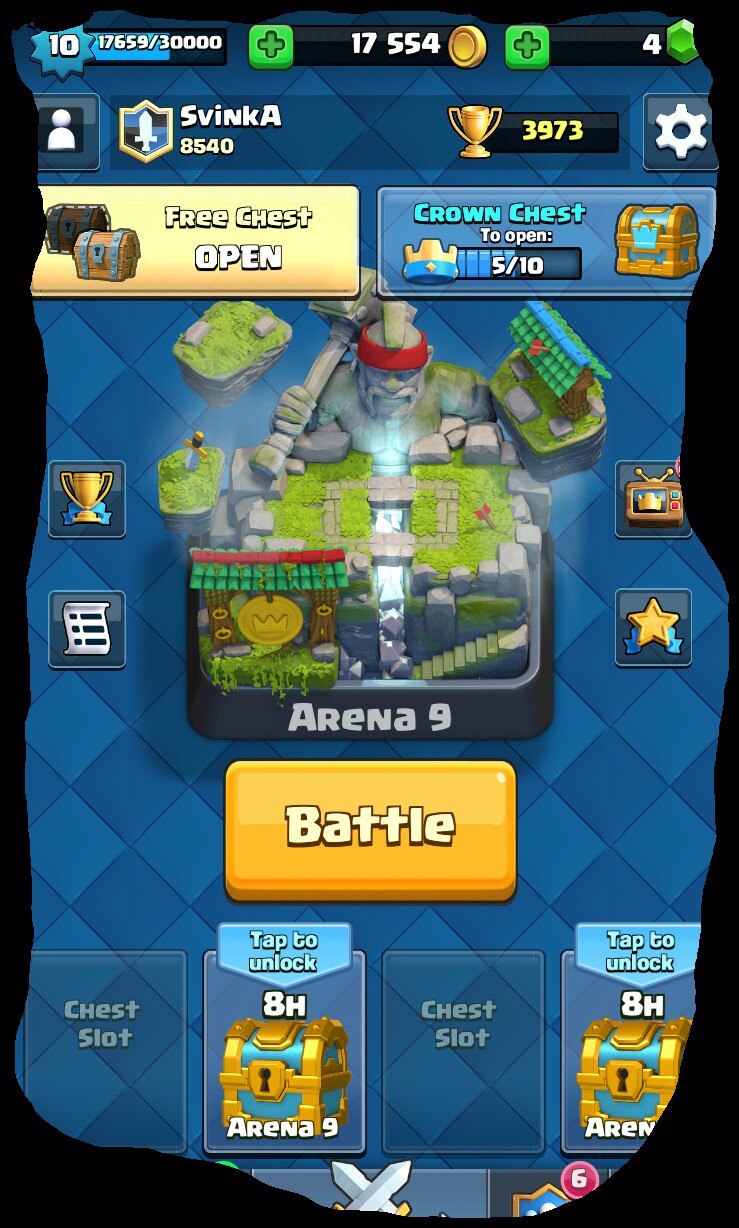Buy gems using the plus button
739x1228 pixels.
[526, 46]
